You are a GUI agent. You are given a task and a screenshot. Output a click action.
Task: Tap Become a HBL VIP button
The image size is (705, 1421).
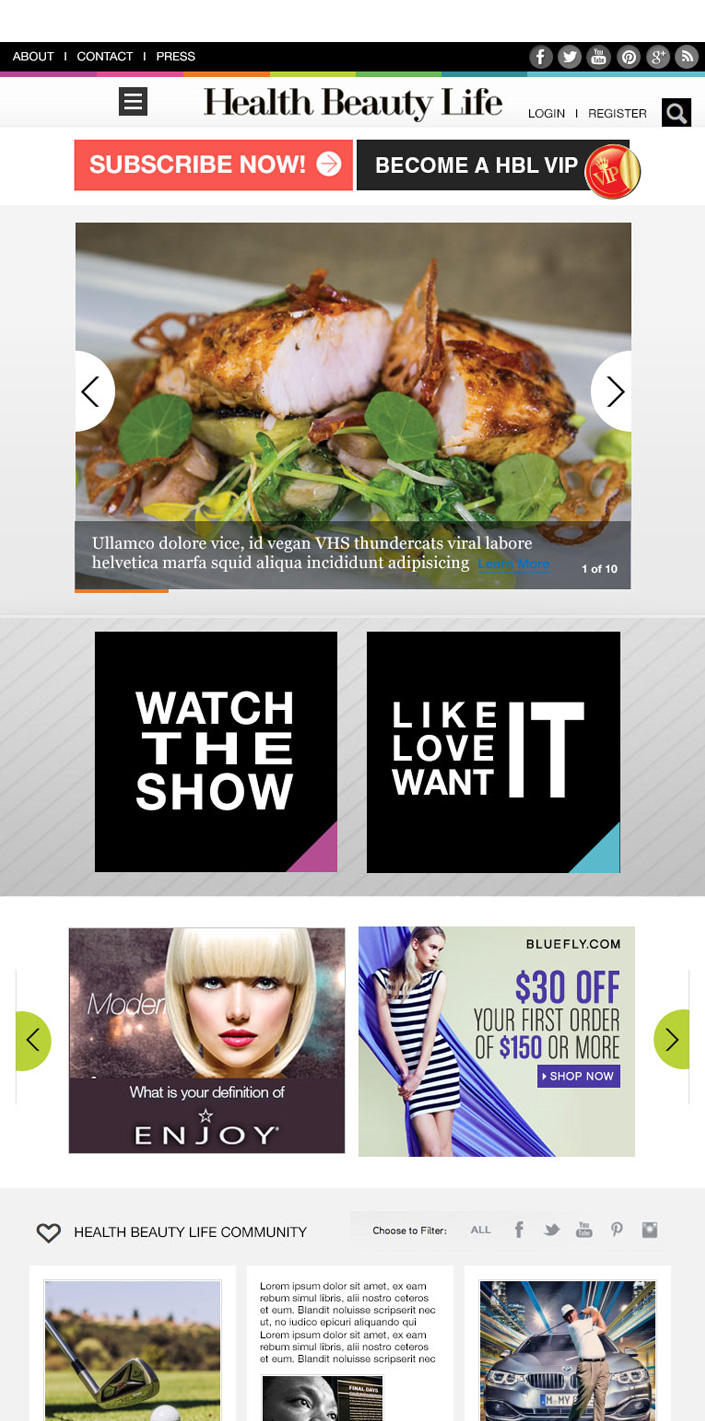pos(493,165)
